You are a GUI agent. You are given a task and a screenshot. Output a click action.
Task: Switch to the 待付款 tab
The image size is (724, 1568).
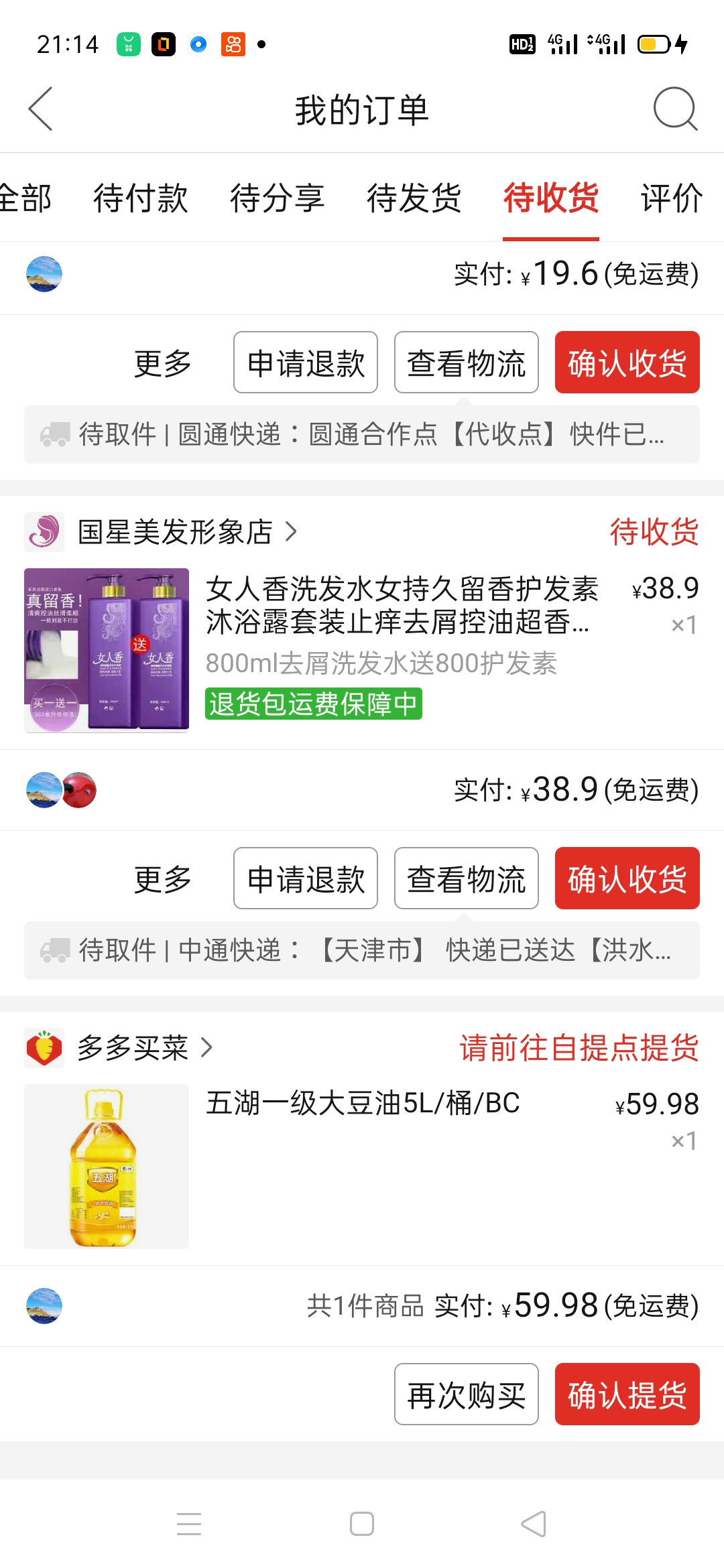click(x=140, y=198)
